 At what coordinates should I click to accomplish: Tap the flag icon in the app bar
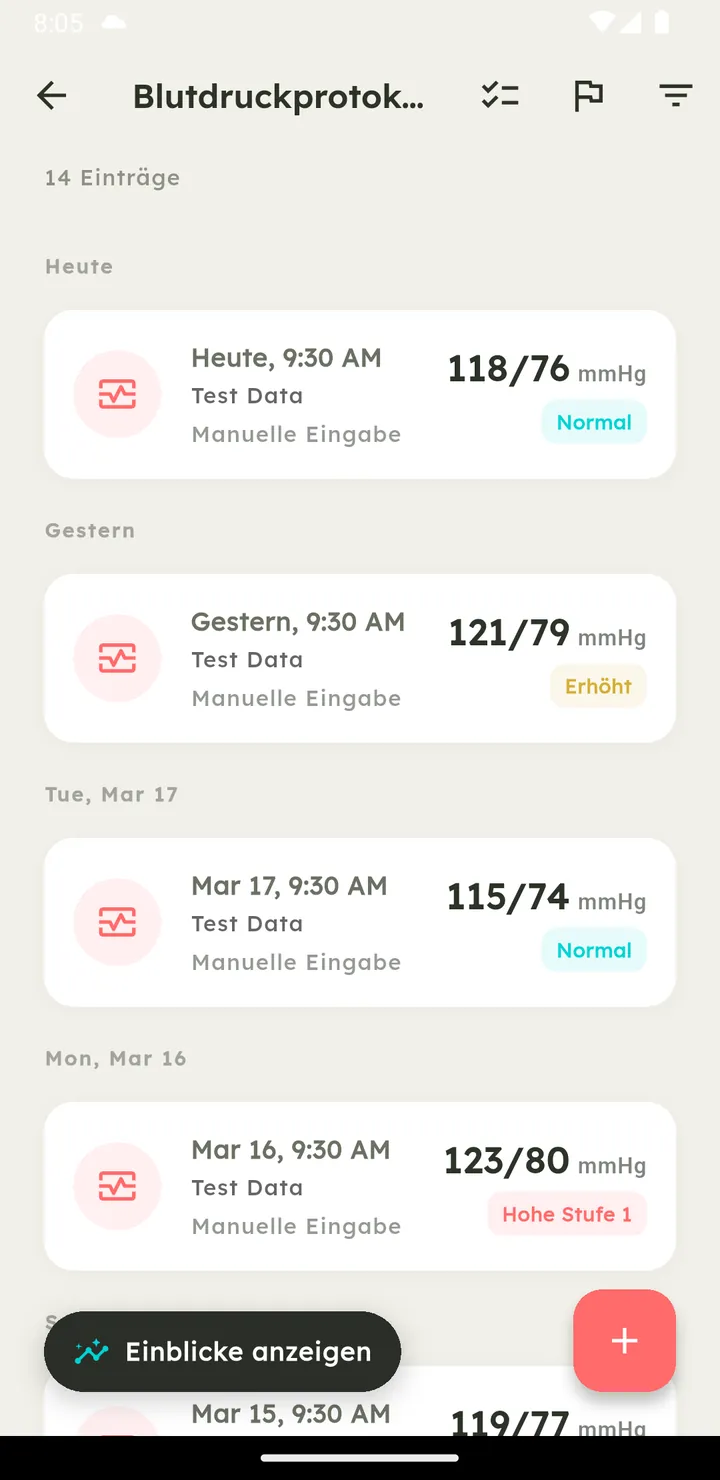coord(588,96)
